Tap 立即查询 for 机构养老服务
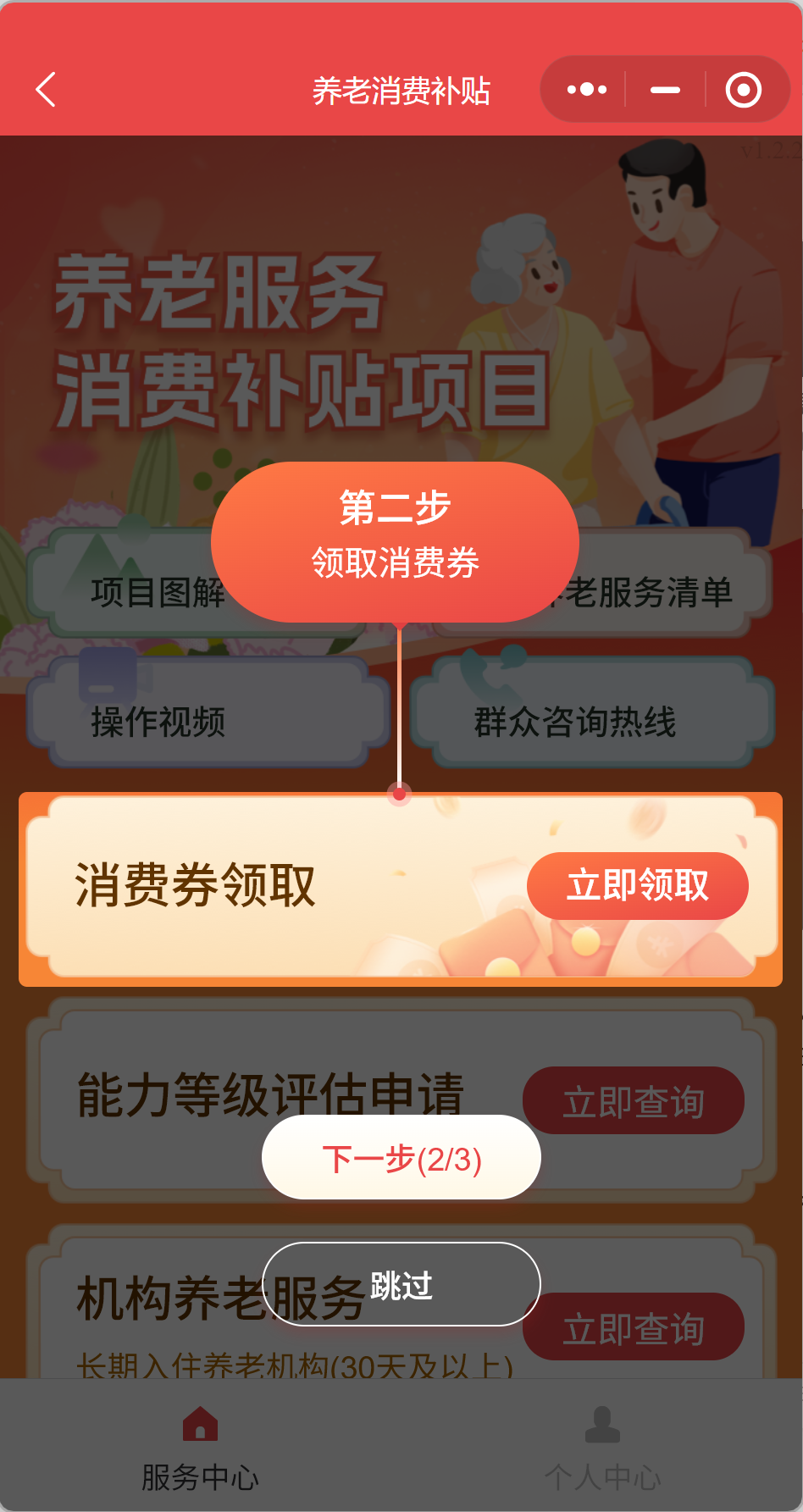Image resolution: width=803 pixels, height=1512 pixels. [x=634, y=1326]
